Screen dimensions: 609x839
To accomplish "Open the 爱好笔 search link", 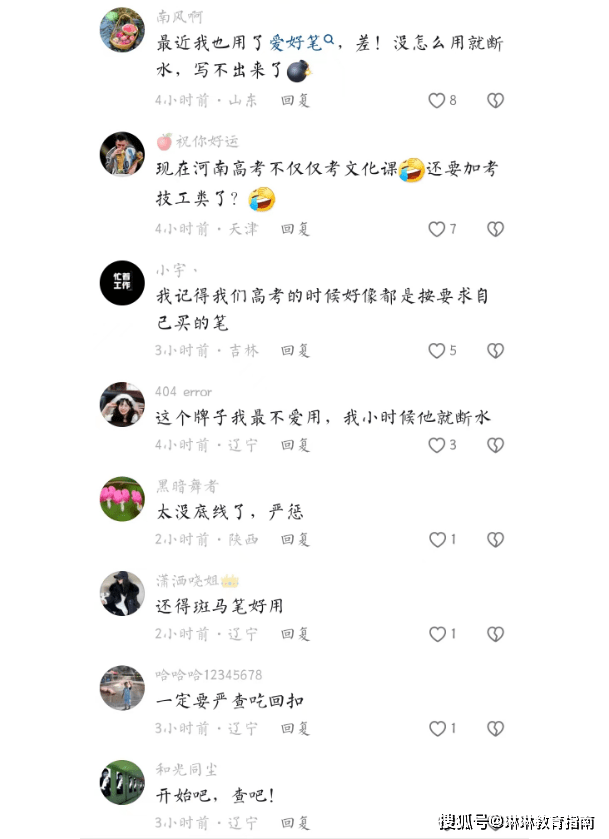I will [302, 42].
